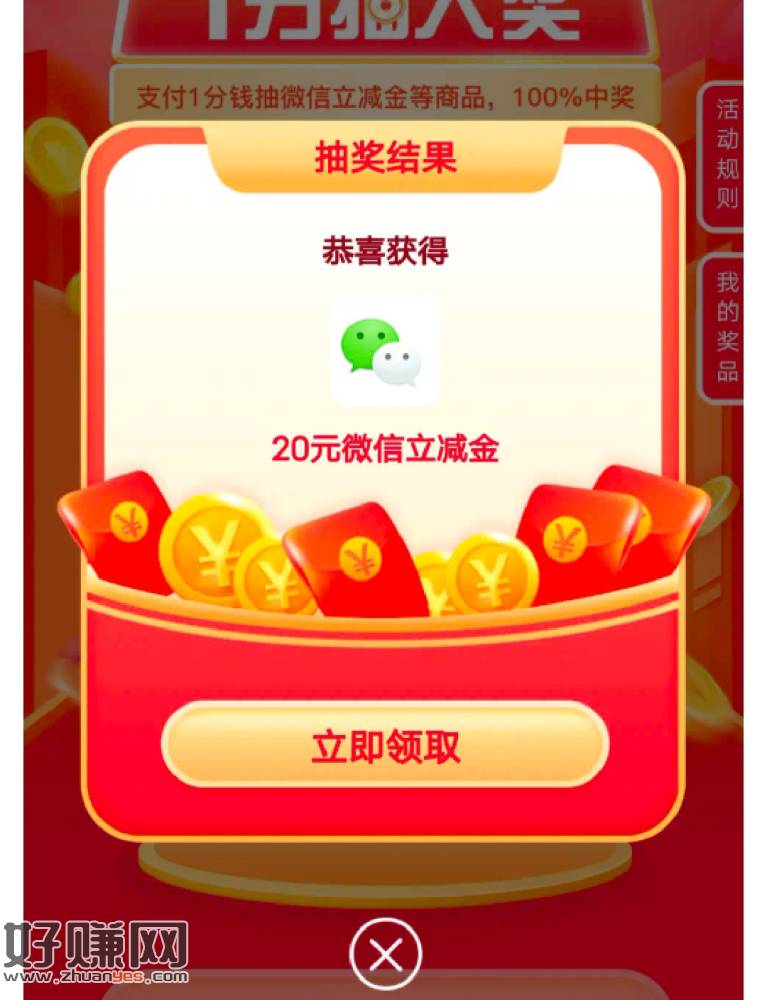Close the lottery result popup
The image size is (767, 1000).
tap(385, 955)
